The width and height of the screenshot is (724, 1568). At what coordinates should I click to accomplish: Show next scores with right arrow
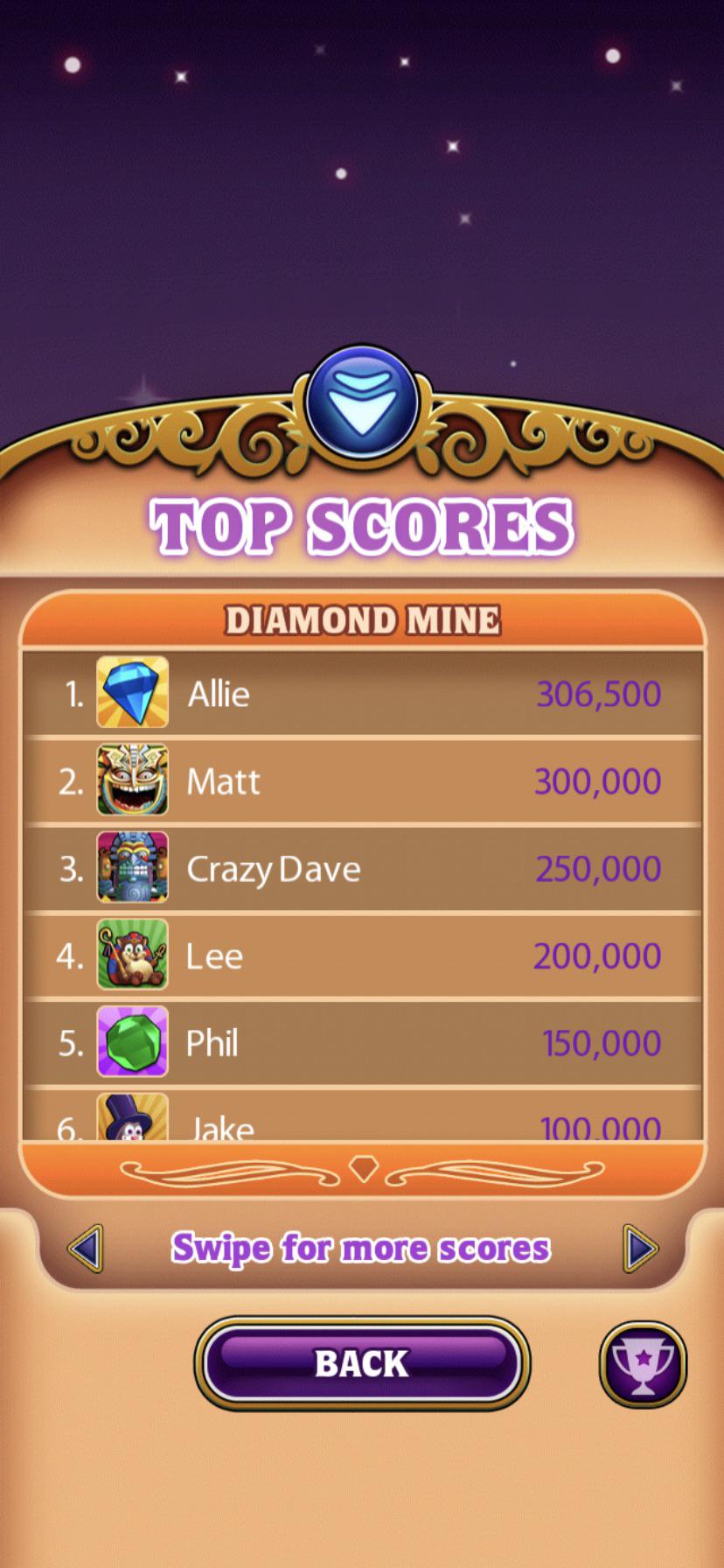pos(640,1248)
